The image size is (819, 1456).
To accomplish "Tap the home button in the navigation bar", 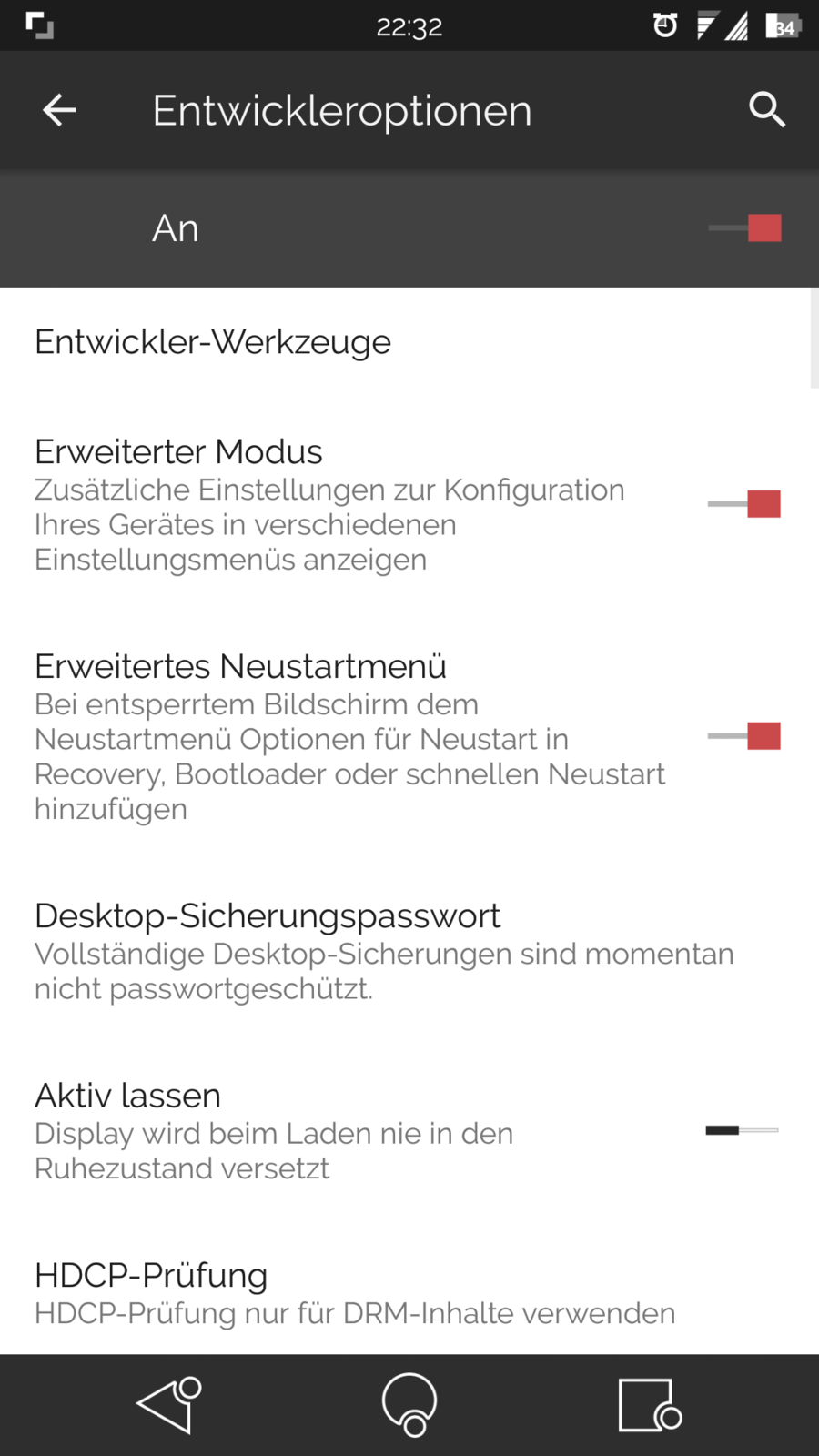I will coord(409,1404).
